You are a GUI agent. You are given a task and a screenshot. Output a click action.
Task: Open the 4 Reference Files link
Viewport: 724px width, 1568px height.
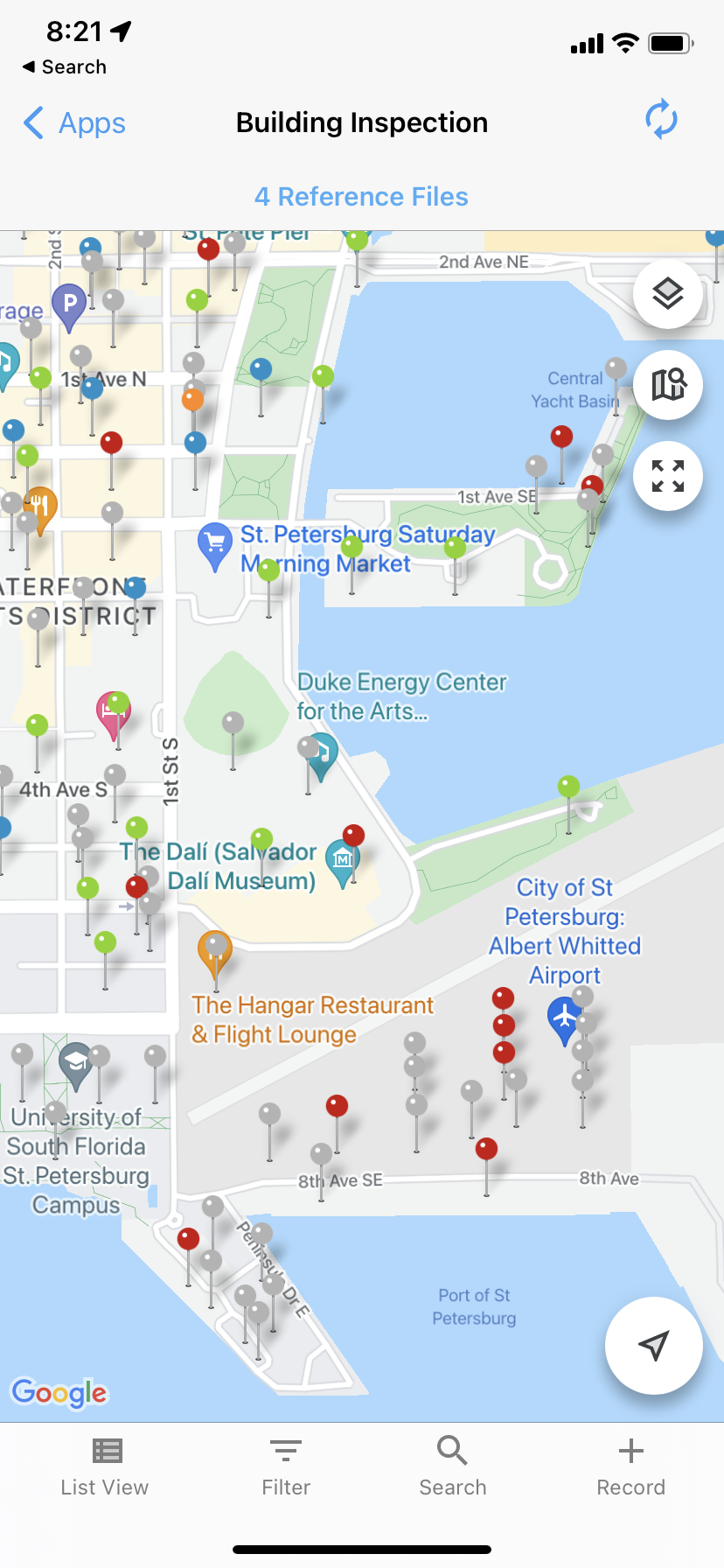[361, 197]
